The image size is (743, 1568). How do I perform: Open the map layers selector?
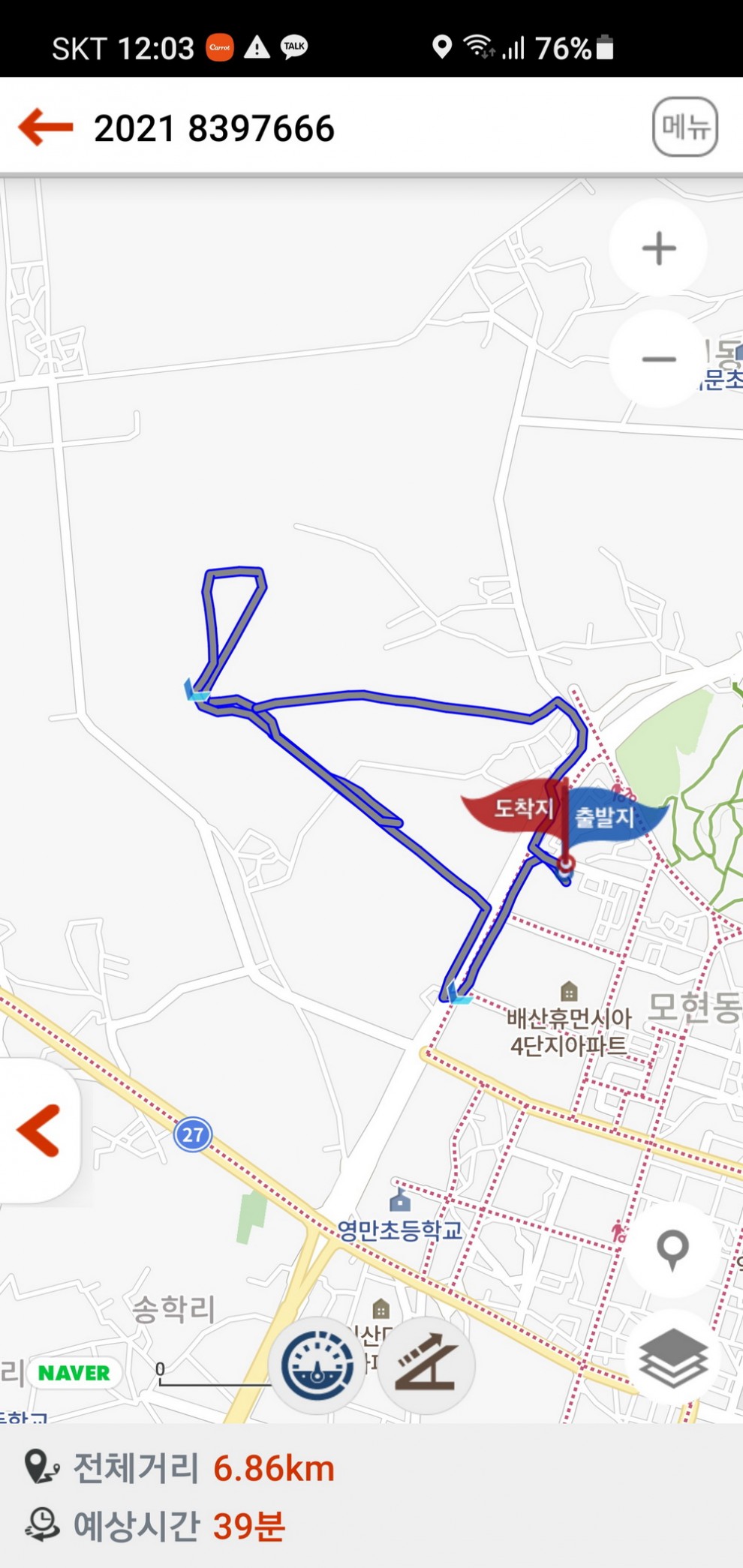[672, 1357]
